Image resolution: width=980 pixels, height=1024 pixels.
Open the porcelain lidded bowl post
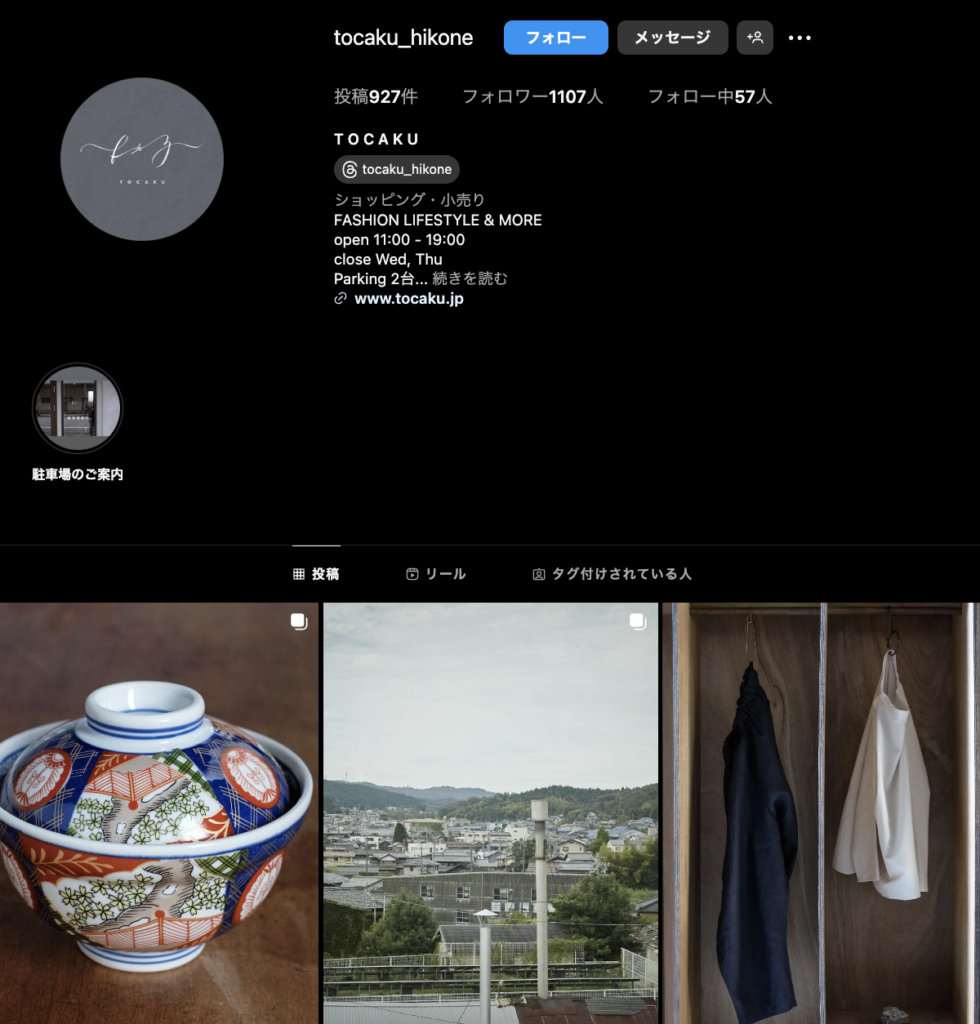(158, 812)
